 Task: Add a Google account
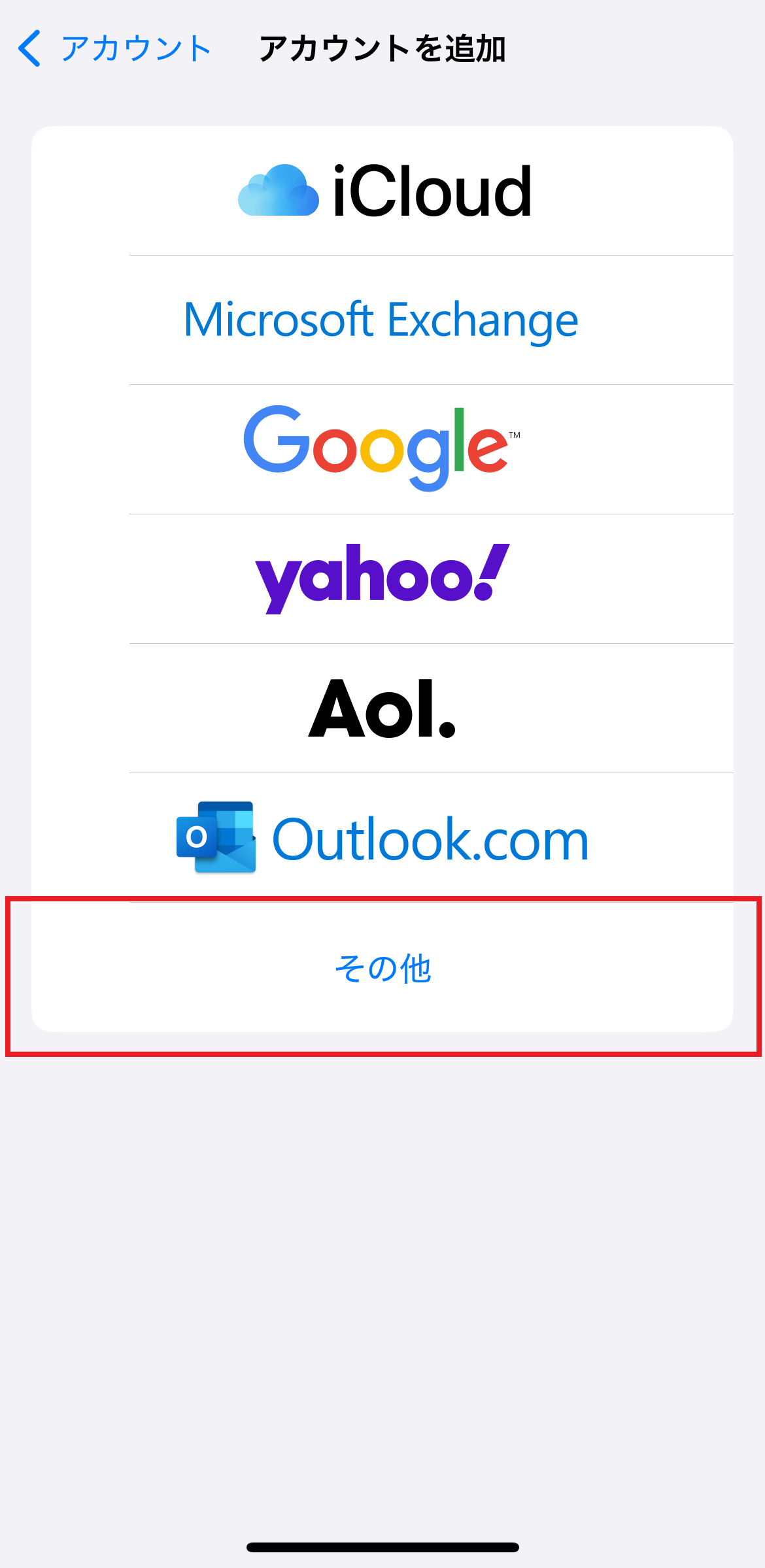tap(382, 449)
